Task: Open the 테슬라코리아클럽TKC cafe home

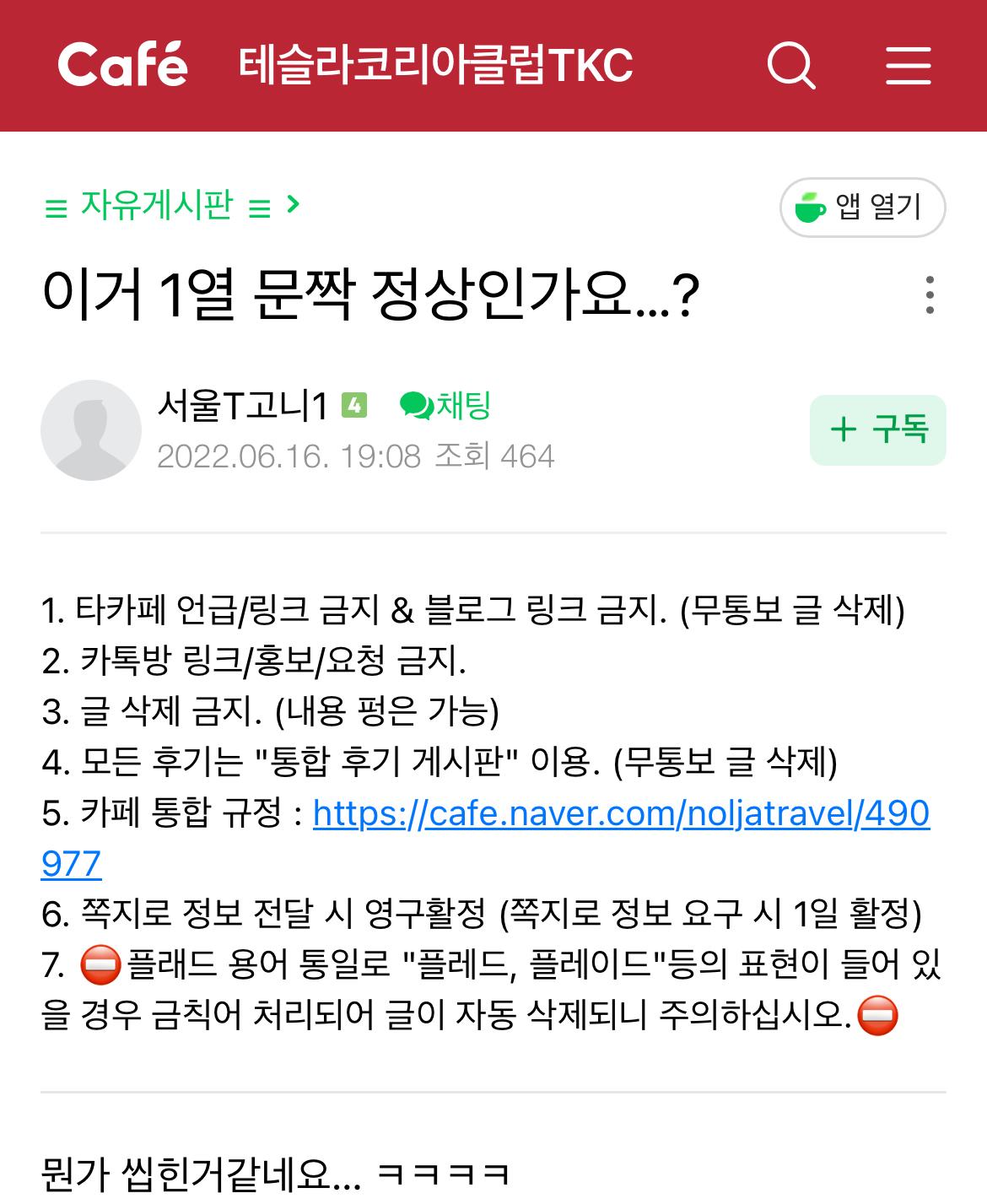Action: (x=435, y=66)
